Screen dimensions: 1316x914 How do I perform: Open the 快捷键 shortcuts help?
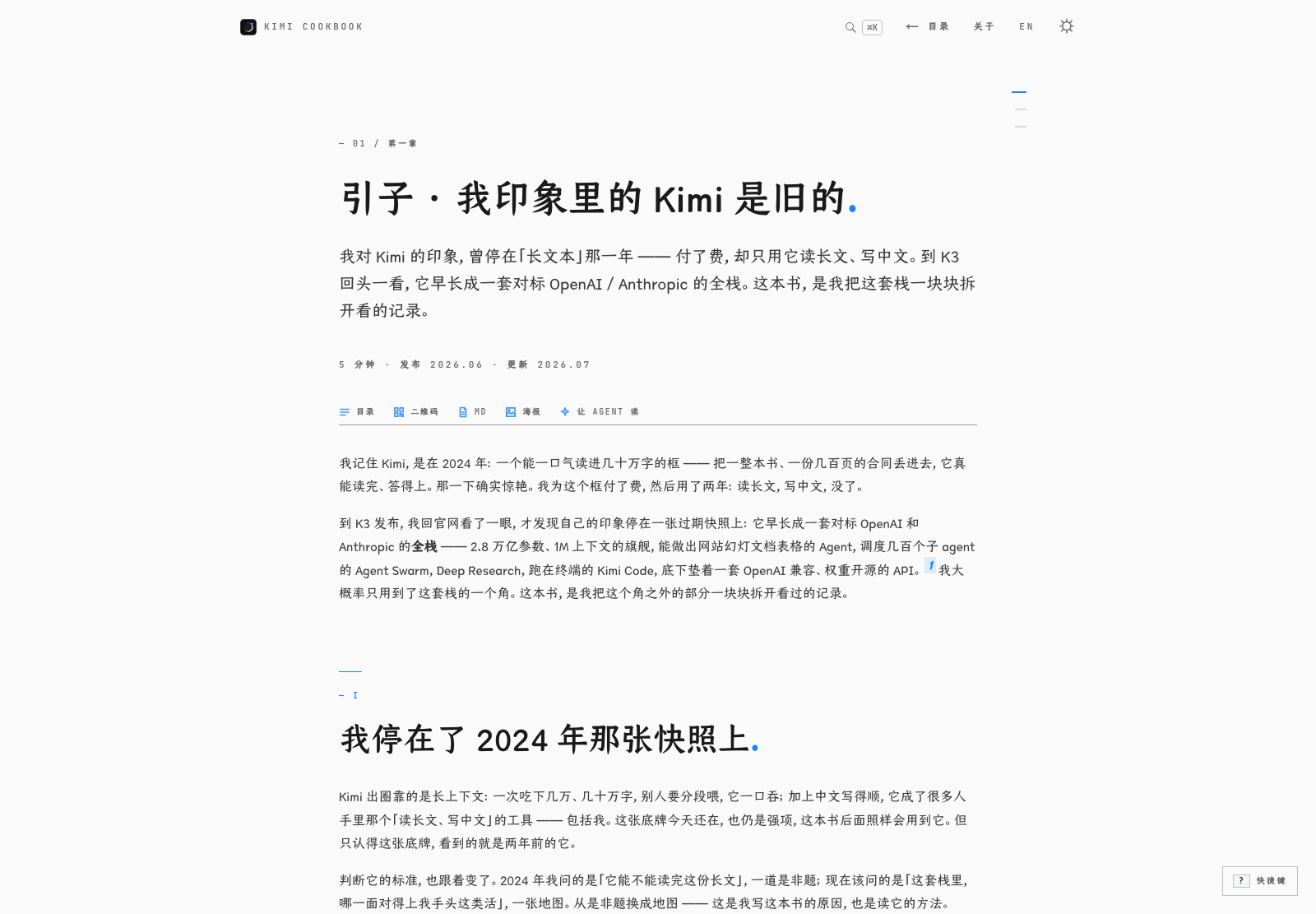[1259, 881]
